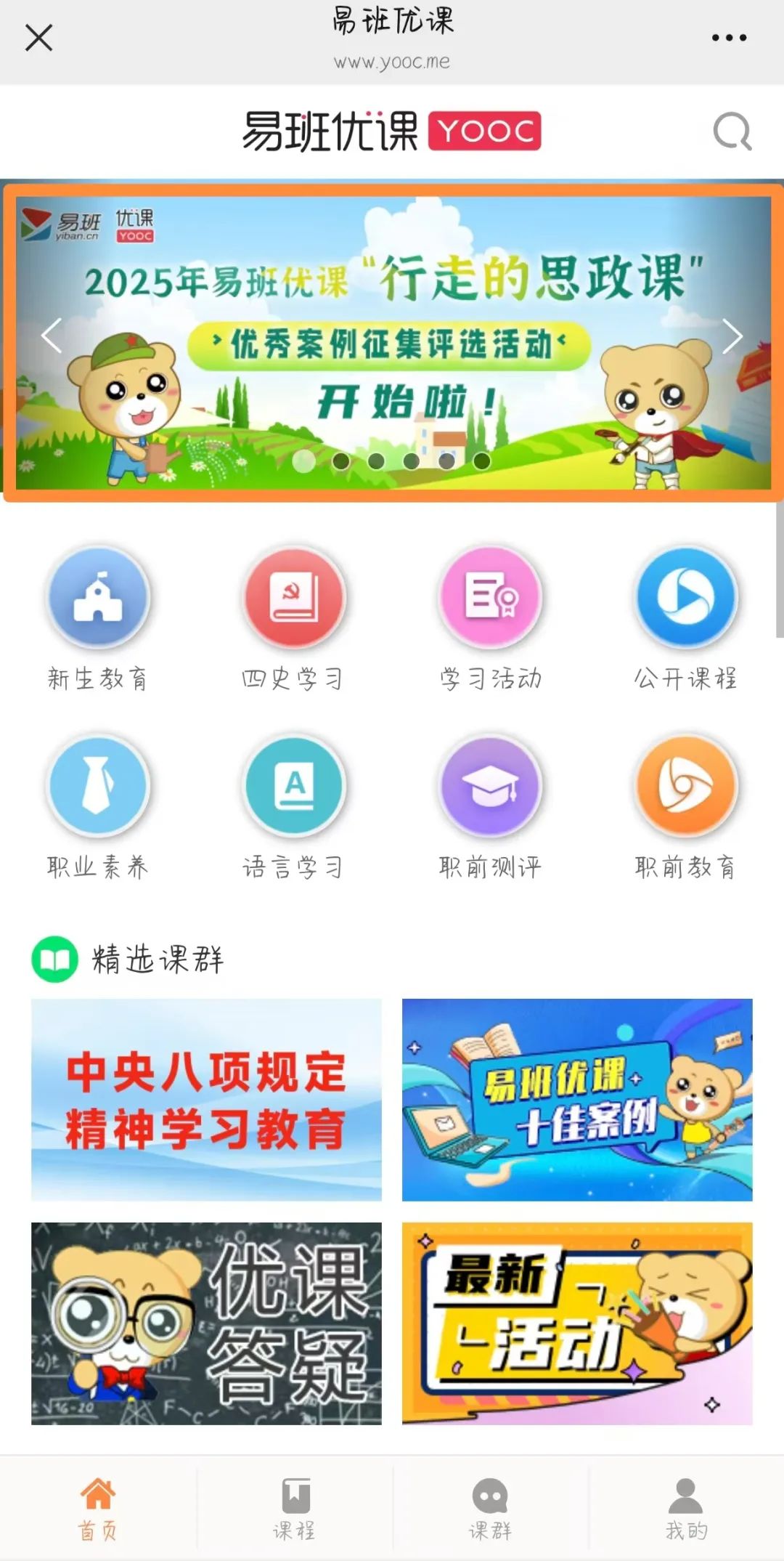Open 学习活动 category
Image resolution: width=784 pixels, height=1561 pixels.
click(x=490, y=619)
